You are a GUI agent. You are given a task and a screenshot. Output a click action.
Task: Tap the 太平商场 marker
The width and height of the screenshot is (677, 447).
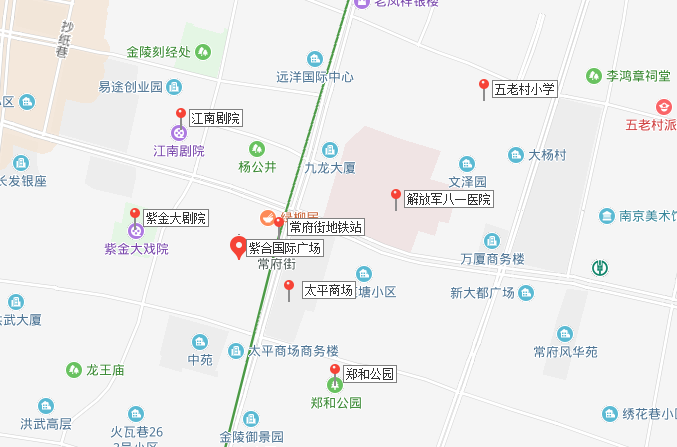click(x=289, y=288)
